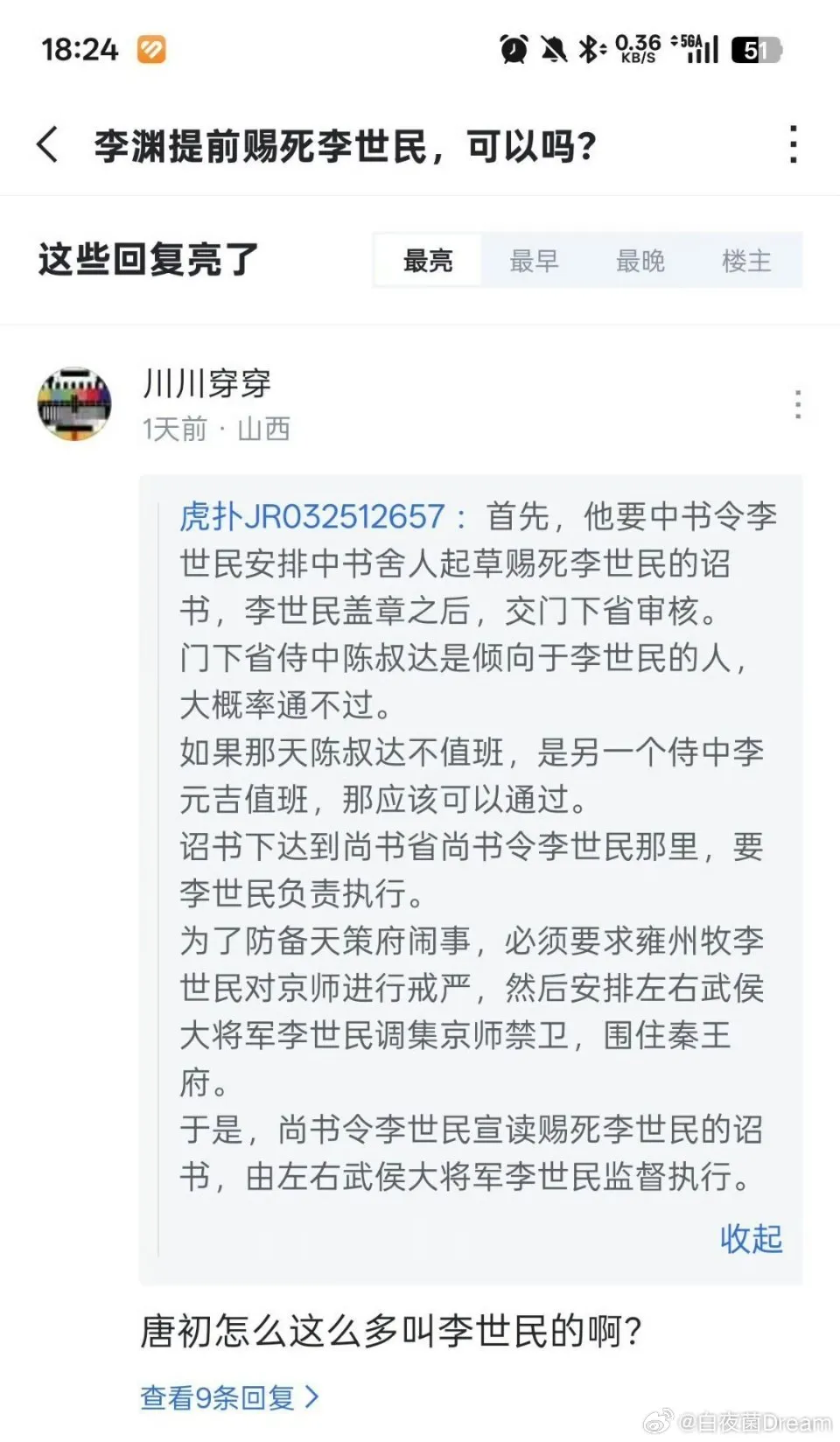Go back from the thread page

(48, 144)
